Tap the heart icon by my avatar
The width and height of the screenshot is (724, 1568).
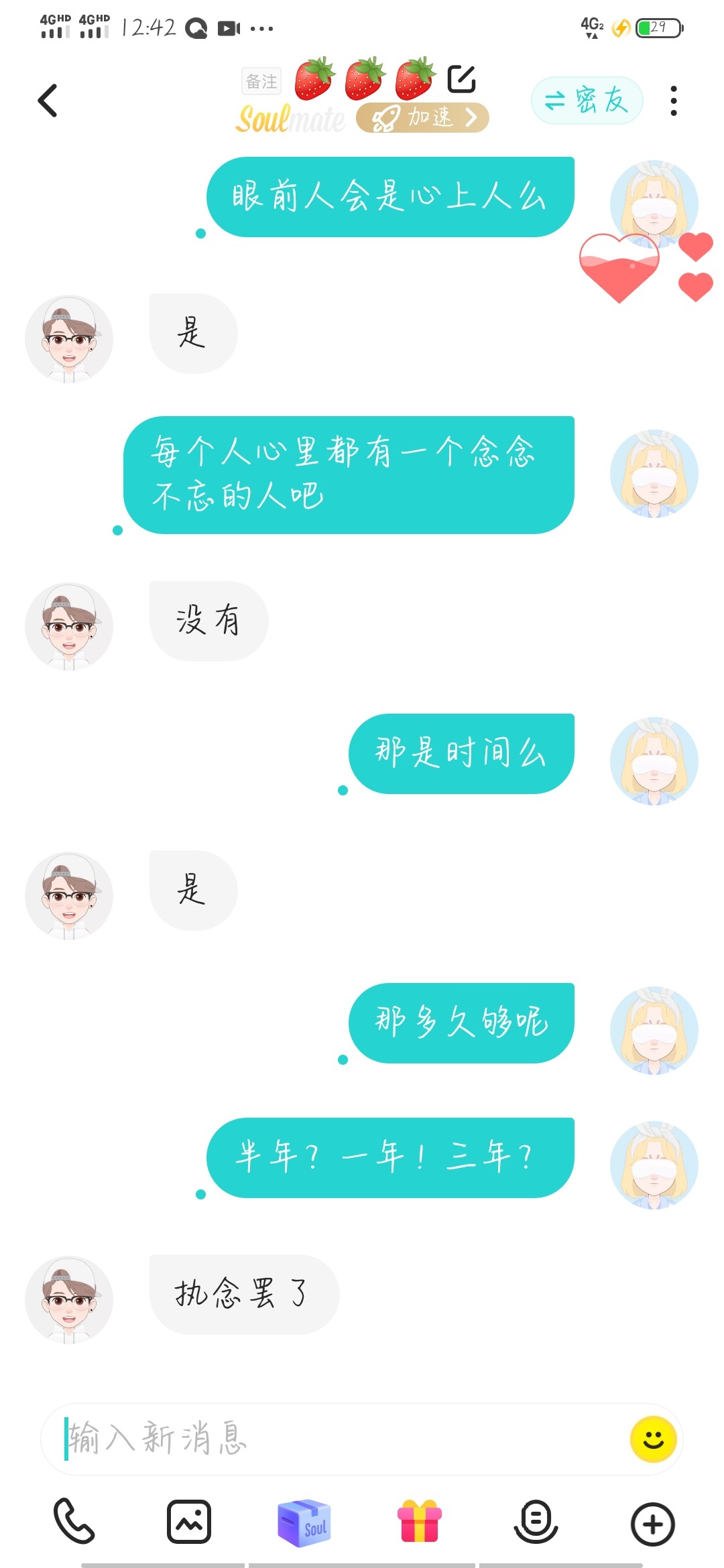click(619, 268)
